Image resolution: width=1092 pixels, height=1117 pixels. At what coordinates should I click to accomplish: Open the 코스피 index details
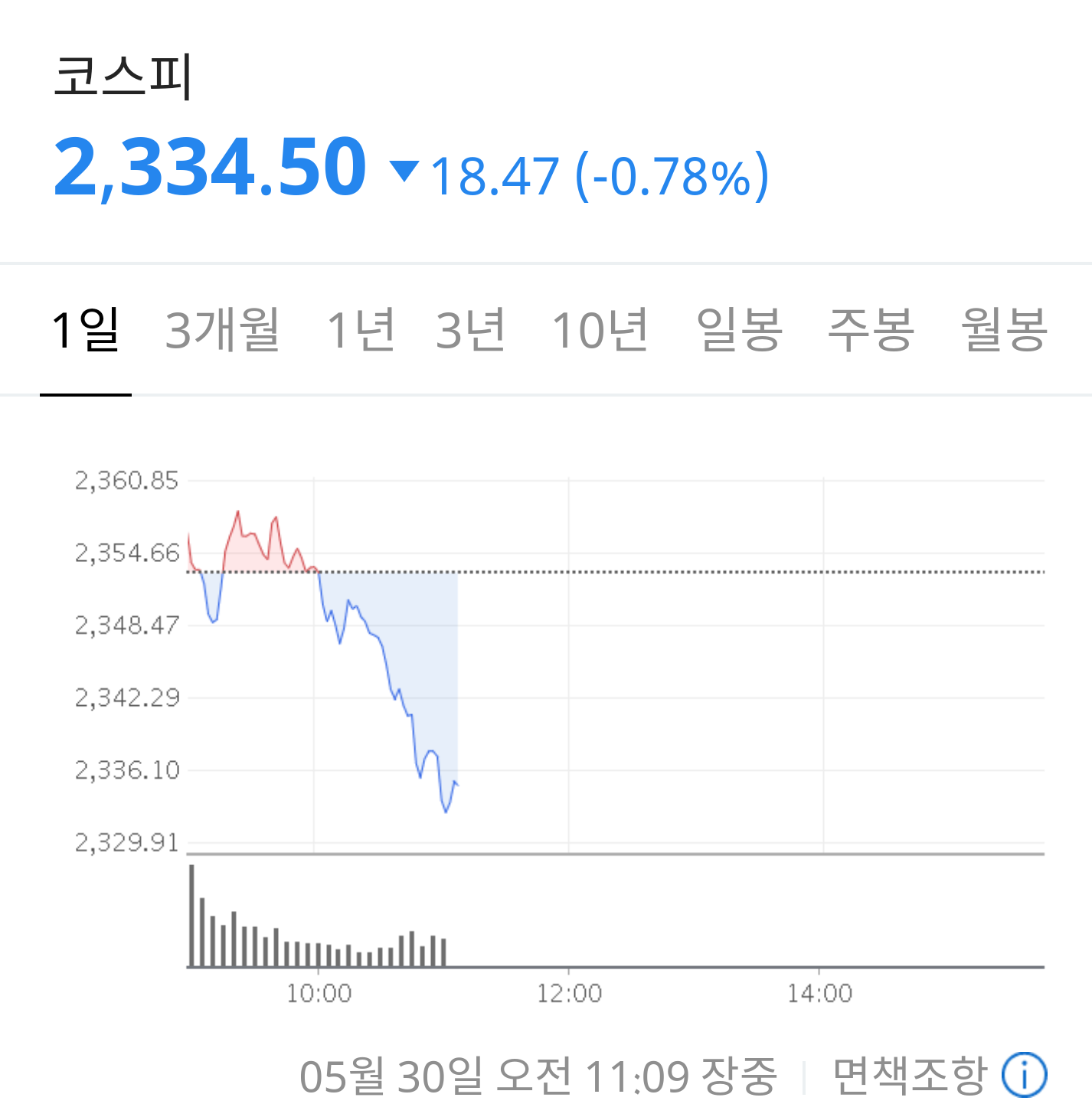coord(123,77)
